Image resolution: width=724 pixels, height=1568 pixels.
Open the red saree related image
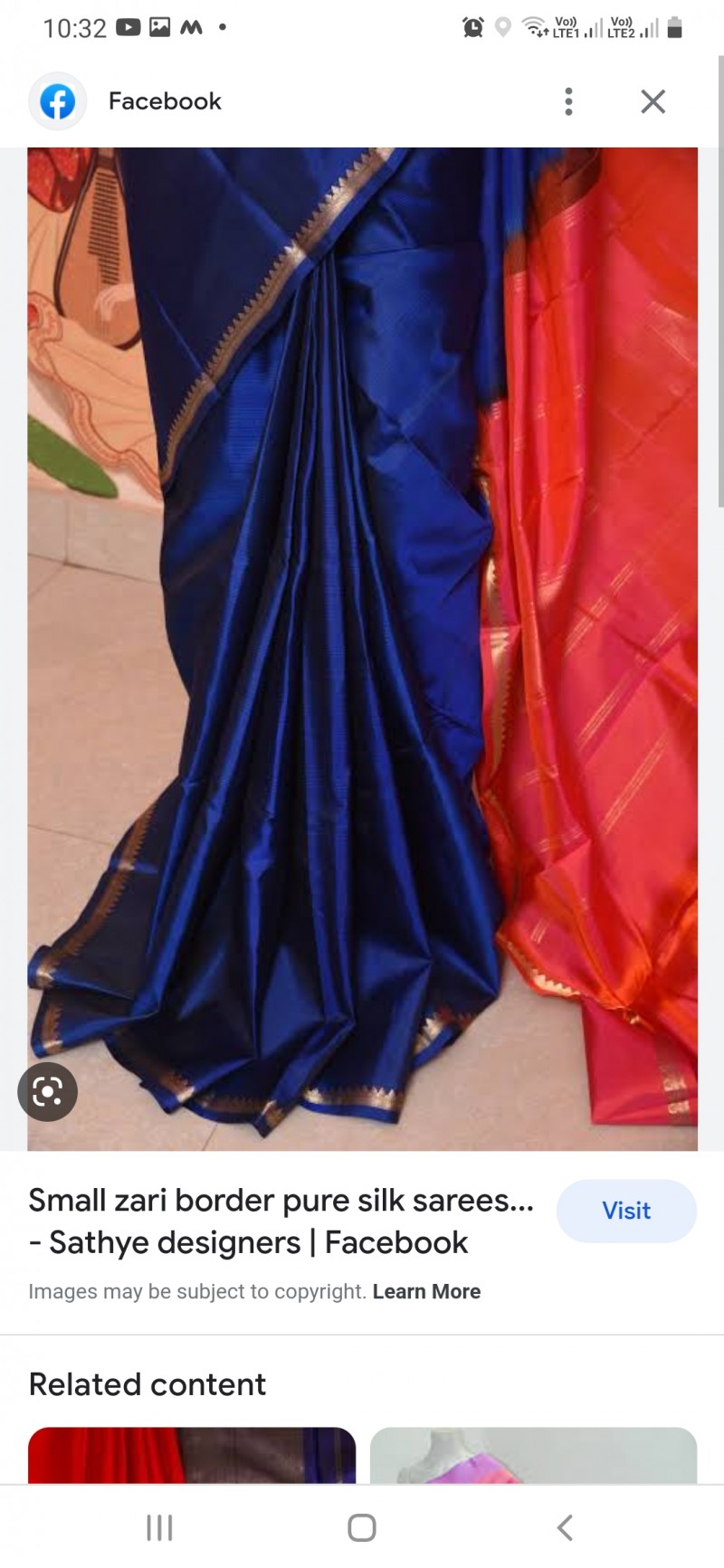point(192,1455)
